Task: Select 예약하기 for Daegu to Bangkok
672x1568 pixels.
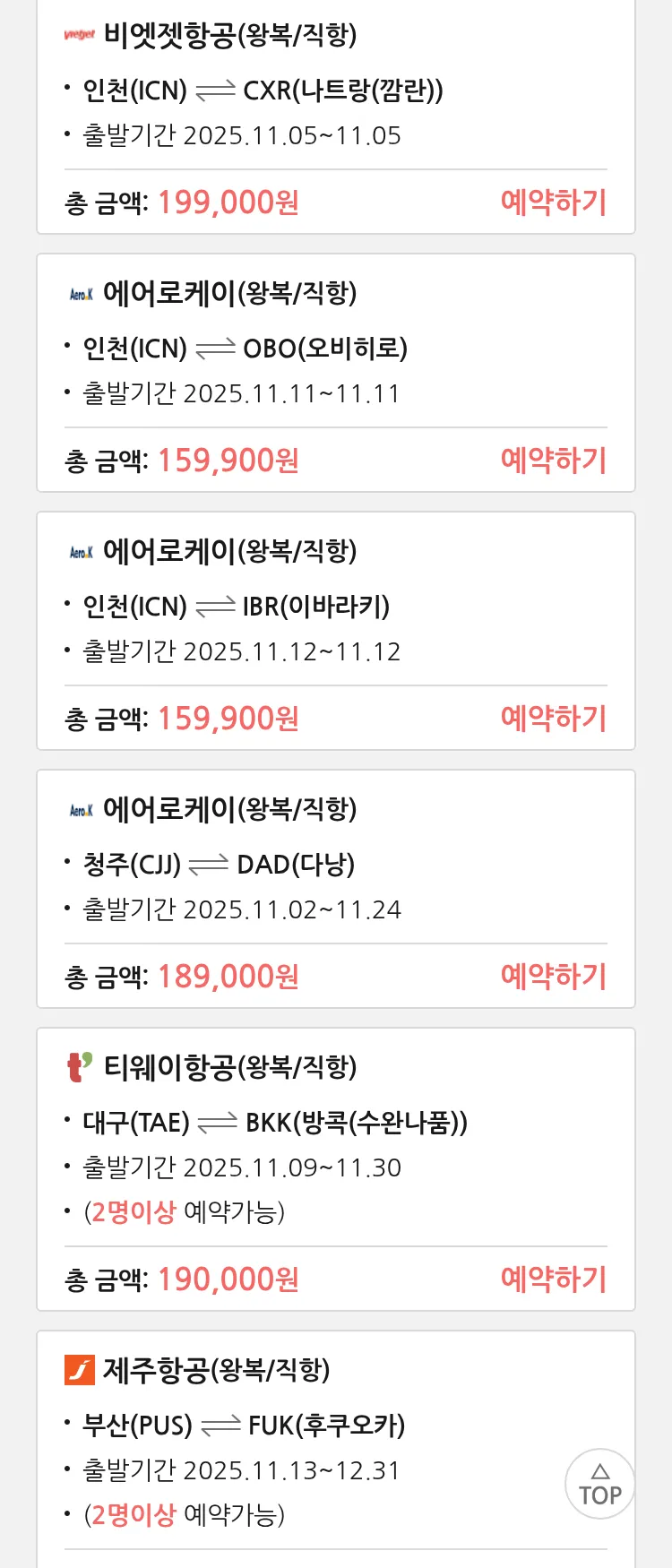Action: 553,1279
